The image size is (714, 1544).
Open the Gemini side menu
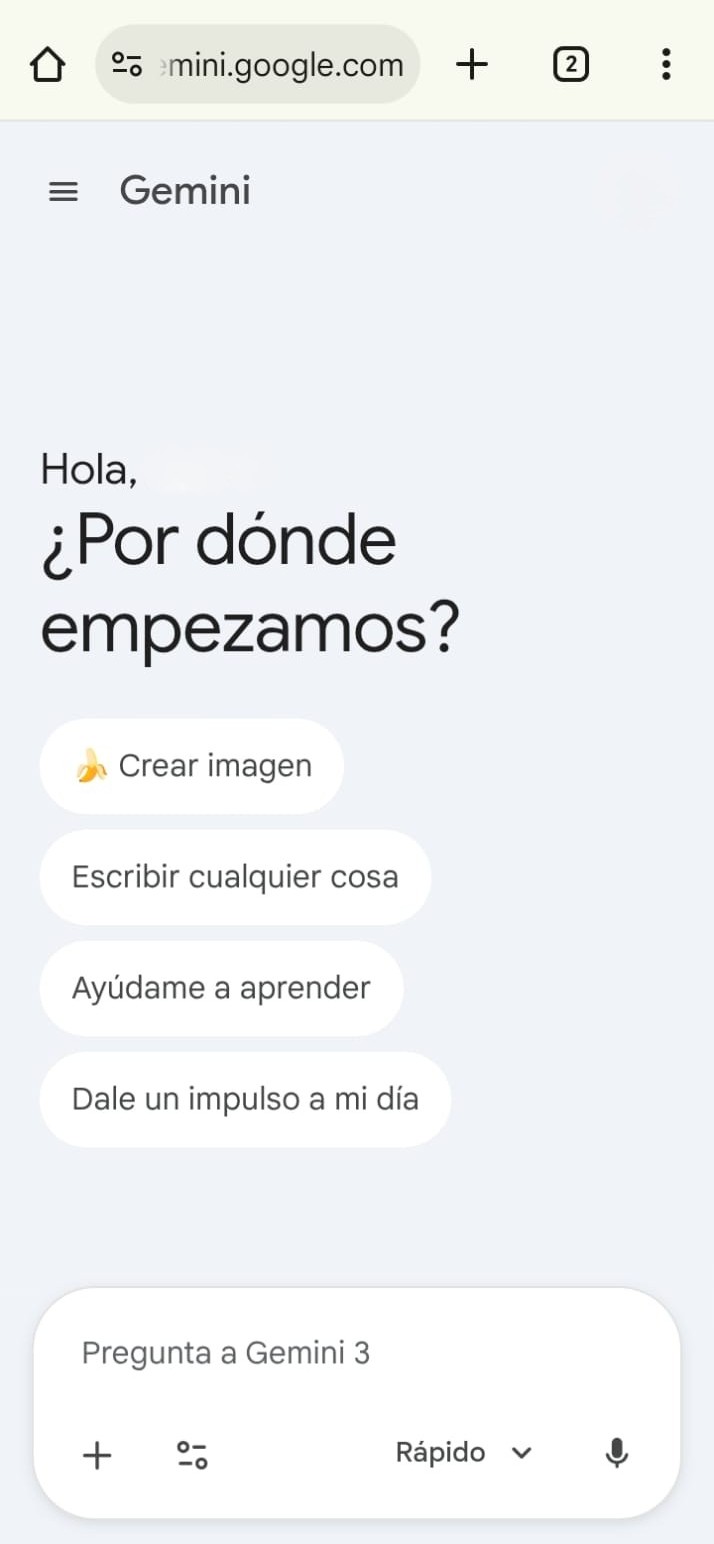point(63,191)
